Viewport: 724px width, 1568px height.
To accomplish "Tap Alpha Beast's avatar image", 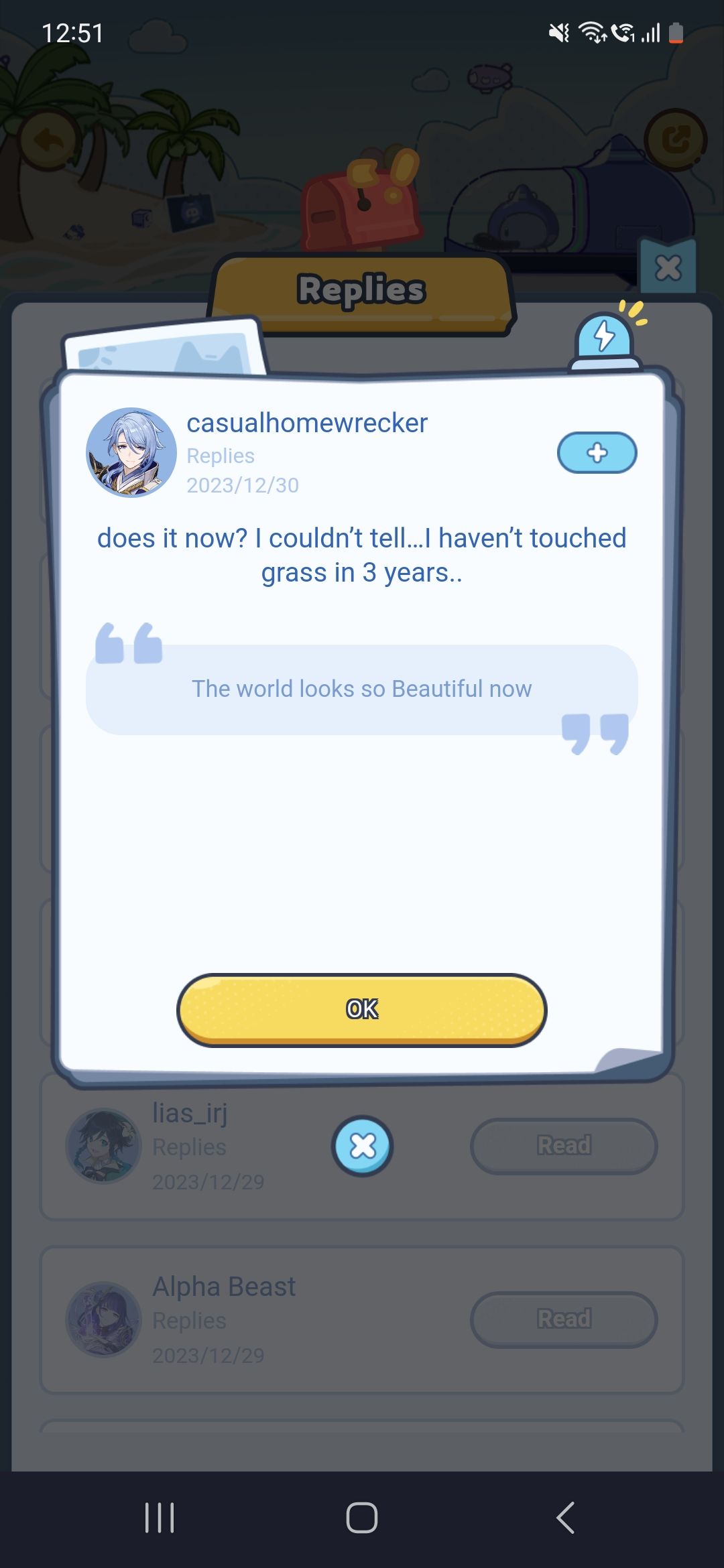I will click(104, 1320).
